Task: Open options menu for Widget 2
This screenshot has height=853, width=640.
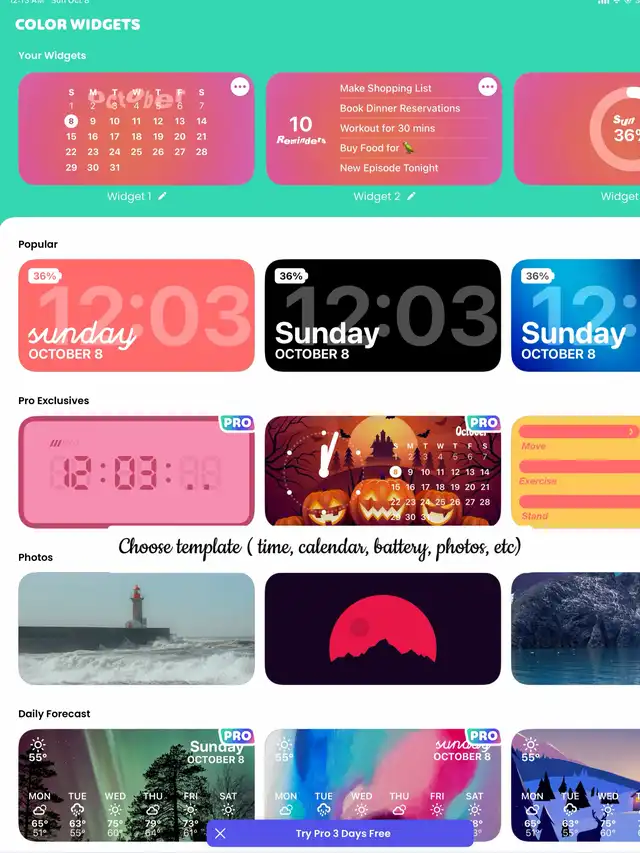Action: pyautogui.click(x=487, y=87)
